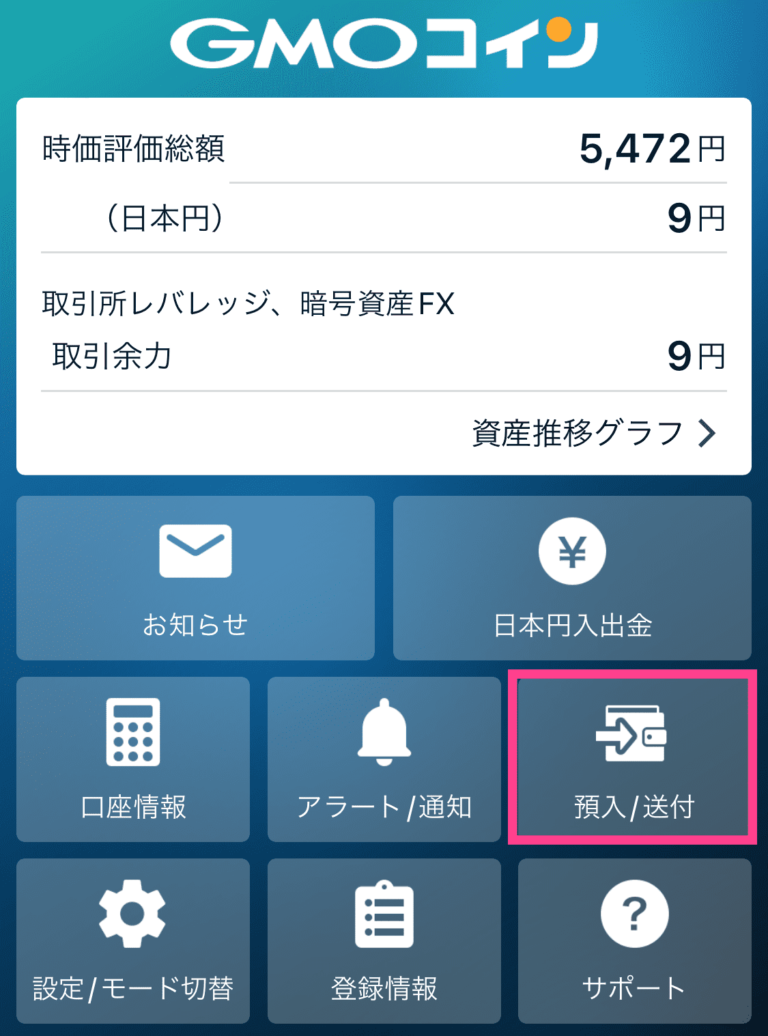This screenshot has width=768, height=1036.
Task: Open the 設定/モード切替 gear icon
Action: click(132, 912)
